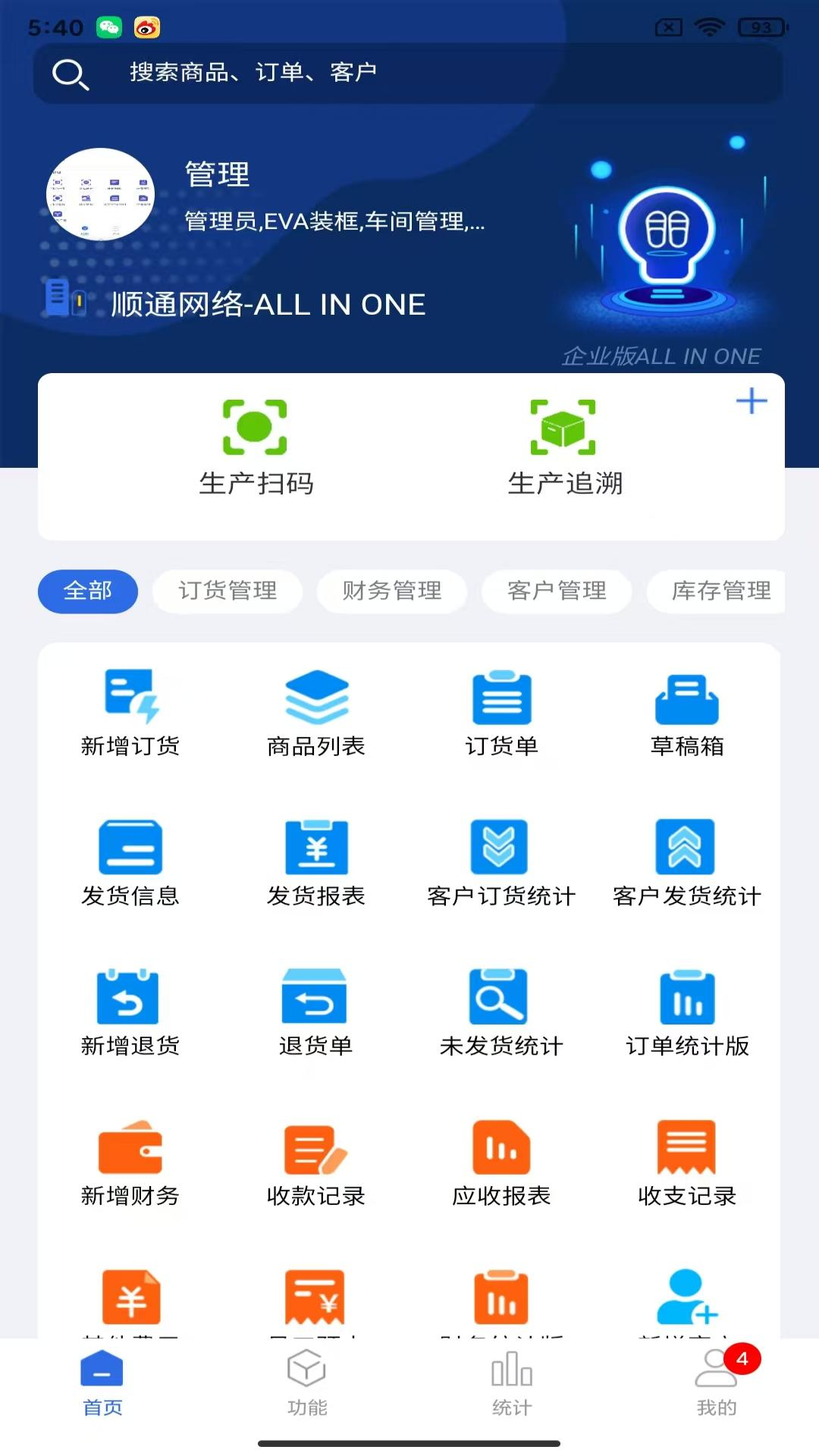Tap the plus button to add shortcuts
Screen dimensions: 819x1456
(x=752, y=401)
